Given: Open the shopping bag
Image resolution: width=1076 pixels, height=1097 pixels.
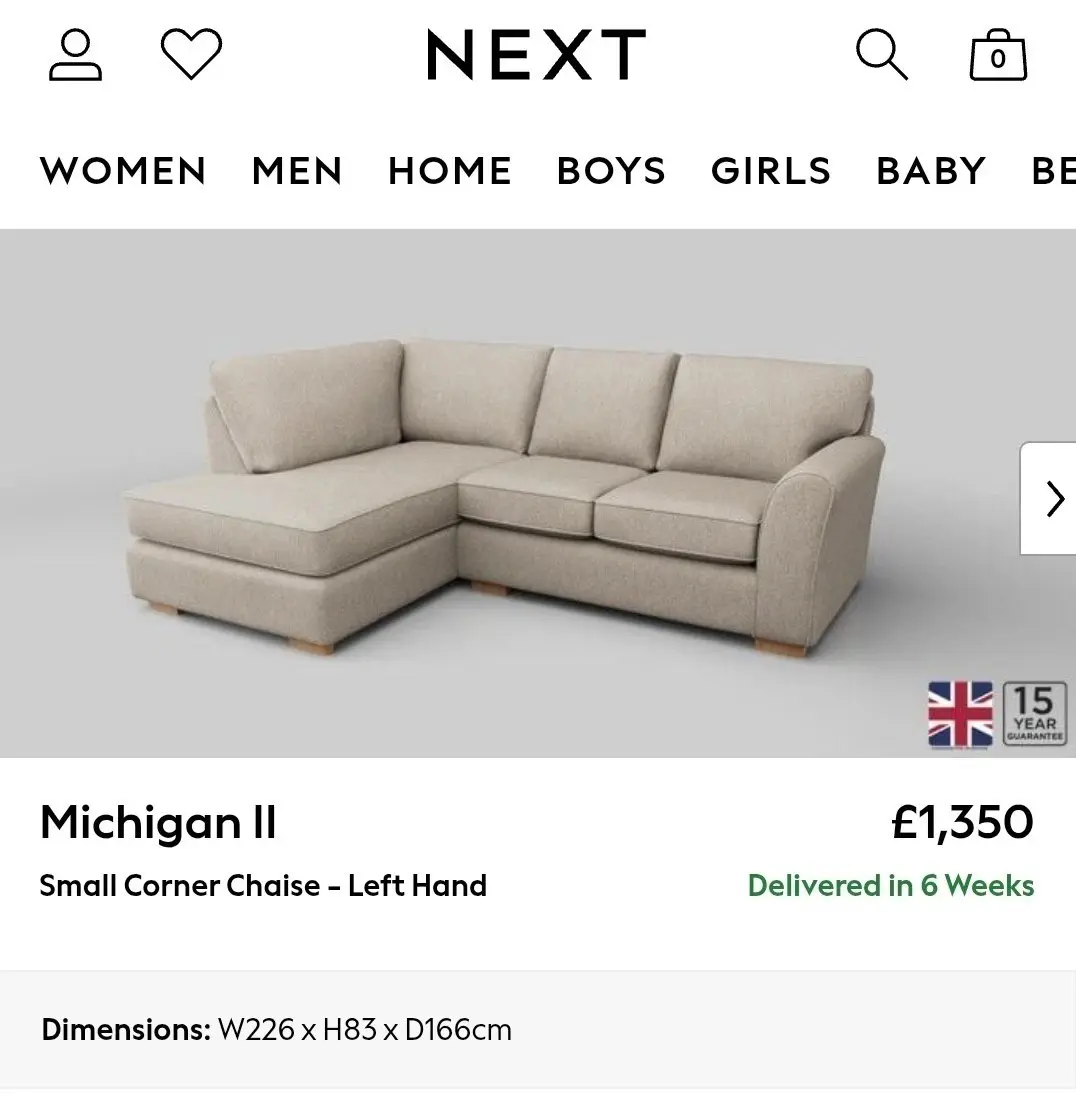Looking at the screenshot, I should [998, 57].
